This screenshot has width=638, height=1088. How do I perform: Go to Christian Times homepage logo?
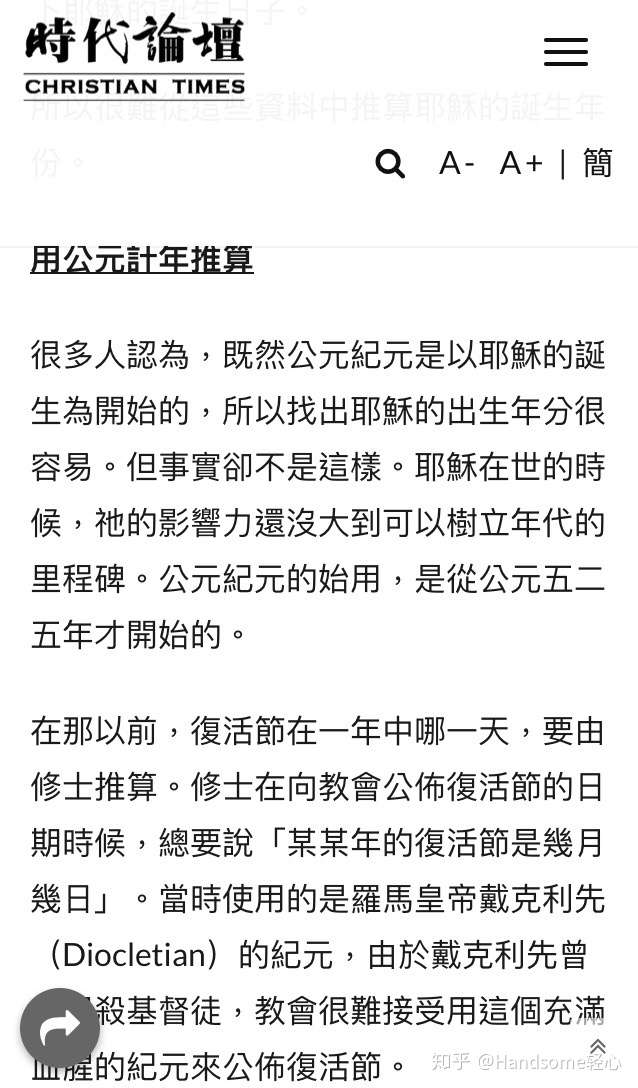[135, 57]
